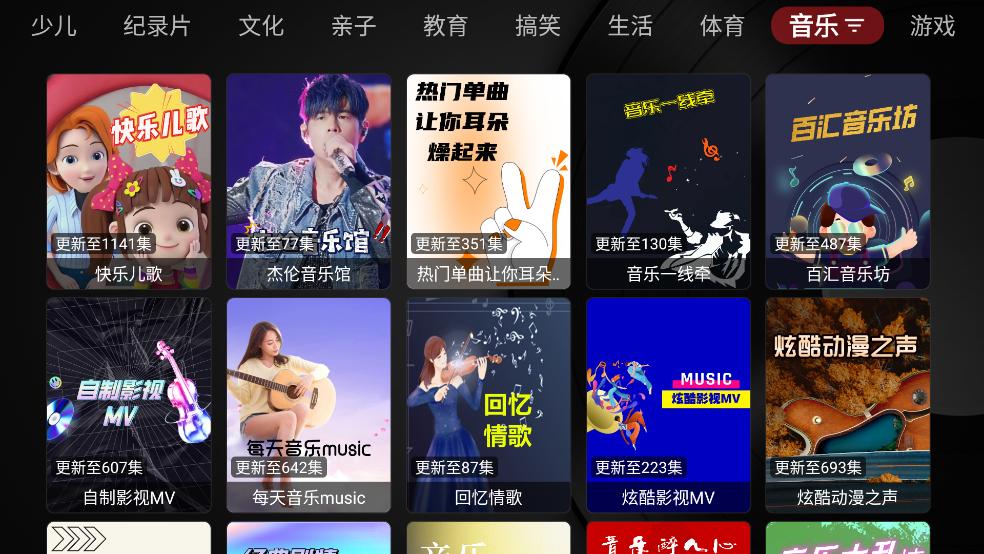
Task: Go to the 游戏 tab
Action: pos(932,26)
